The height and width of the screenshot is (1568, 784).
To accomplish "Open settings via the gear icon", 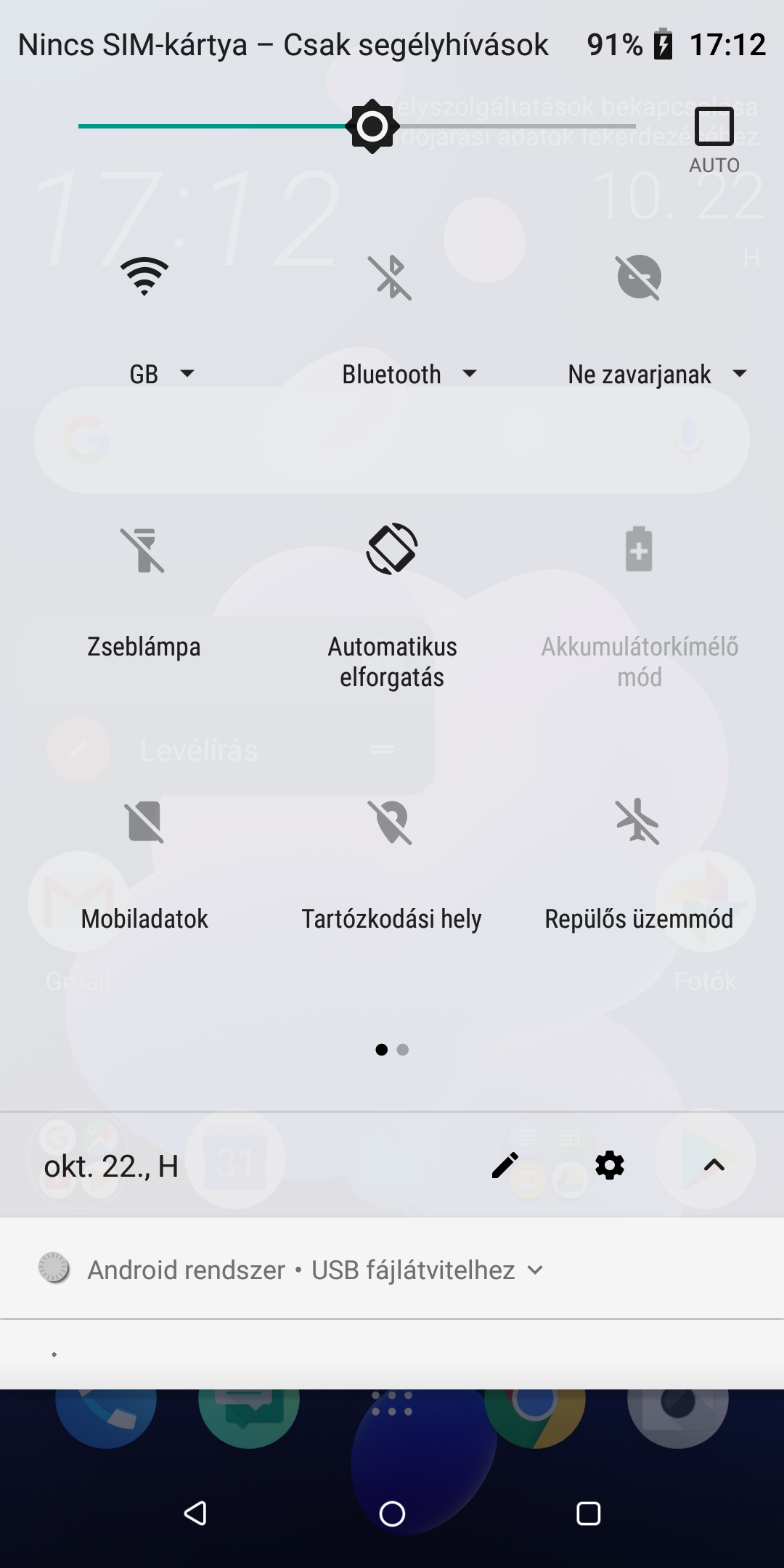I will 610,1166.
